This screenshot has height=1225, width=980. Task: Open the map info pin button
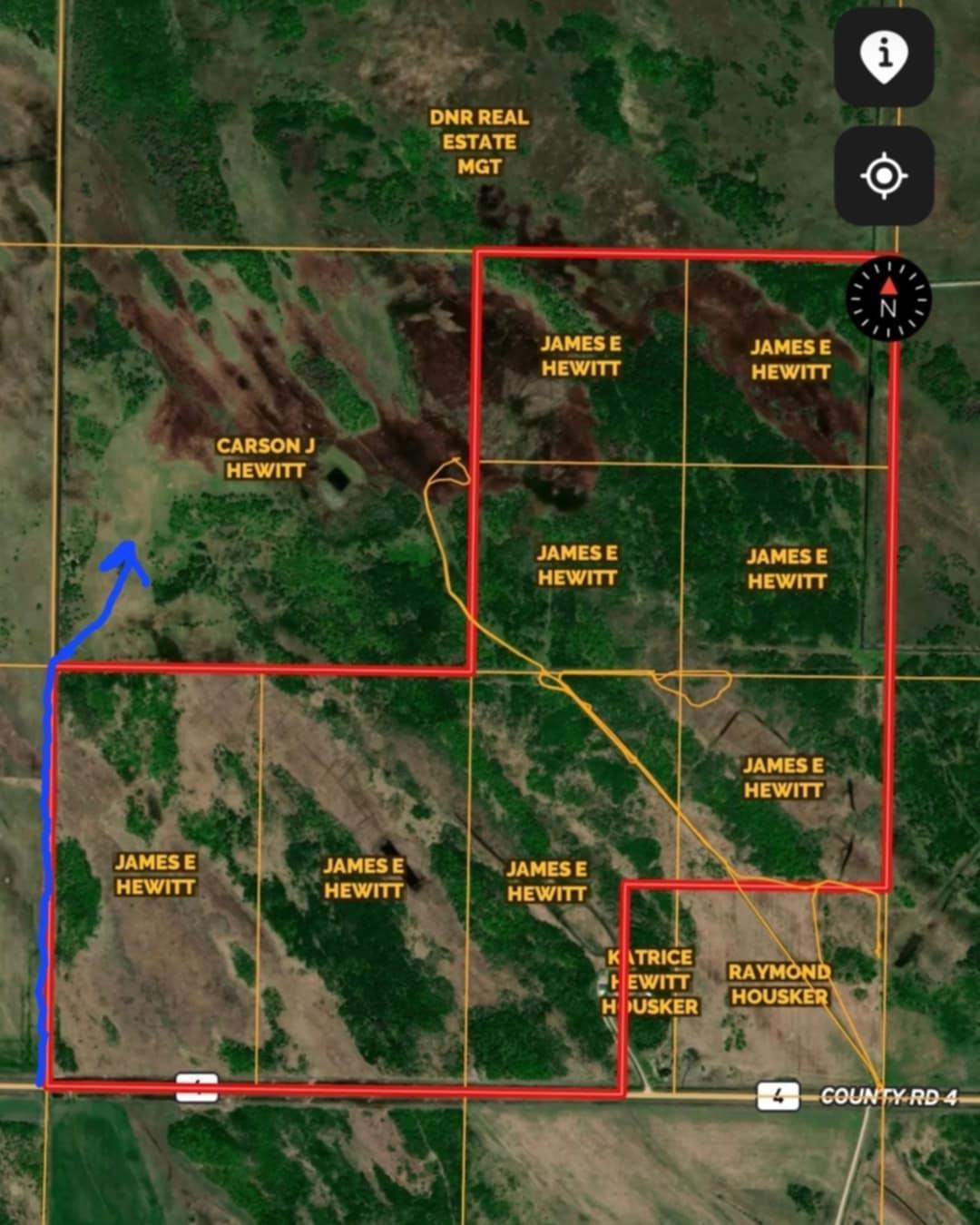tap(884, 57)
